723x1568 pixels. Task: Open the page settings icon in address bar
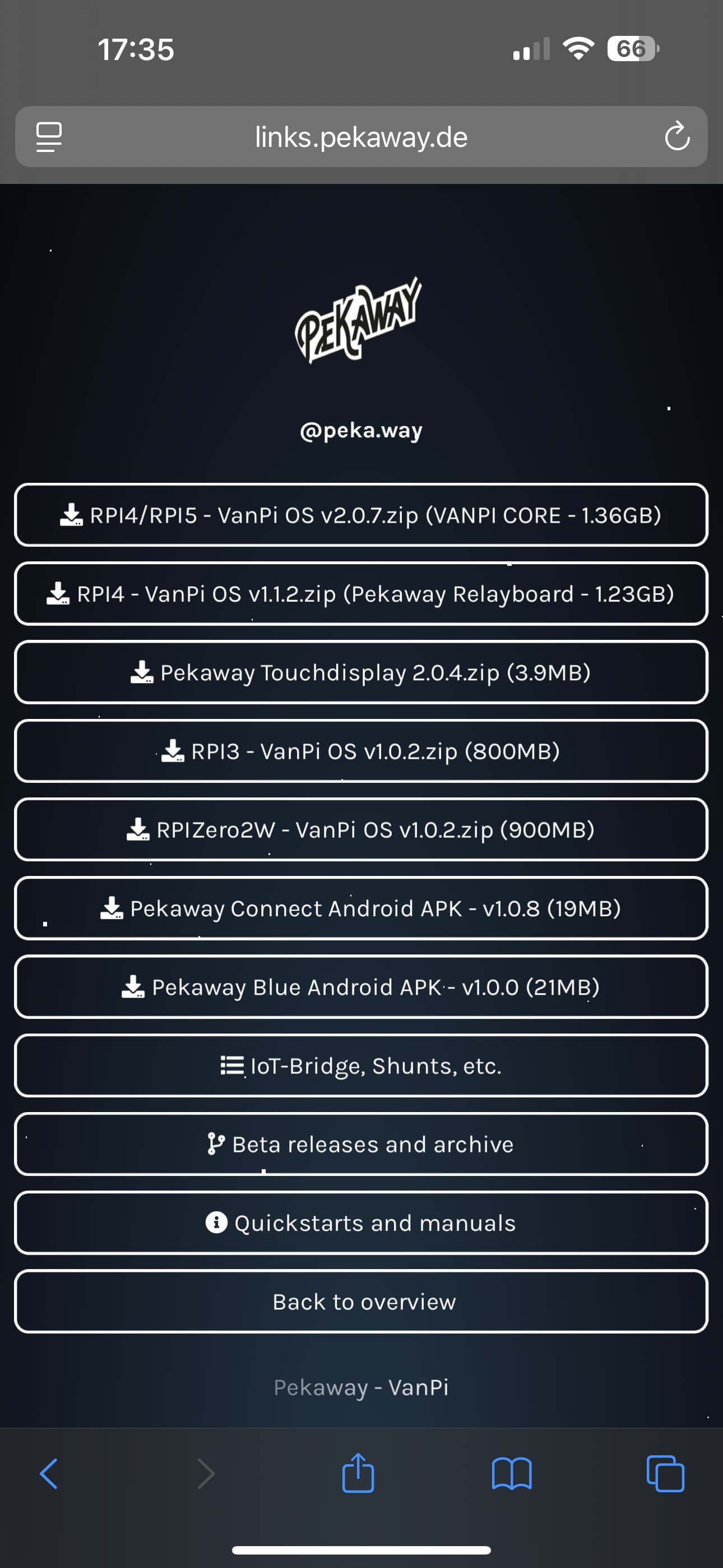49,137
